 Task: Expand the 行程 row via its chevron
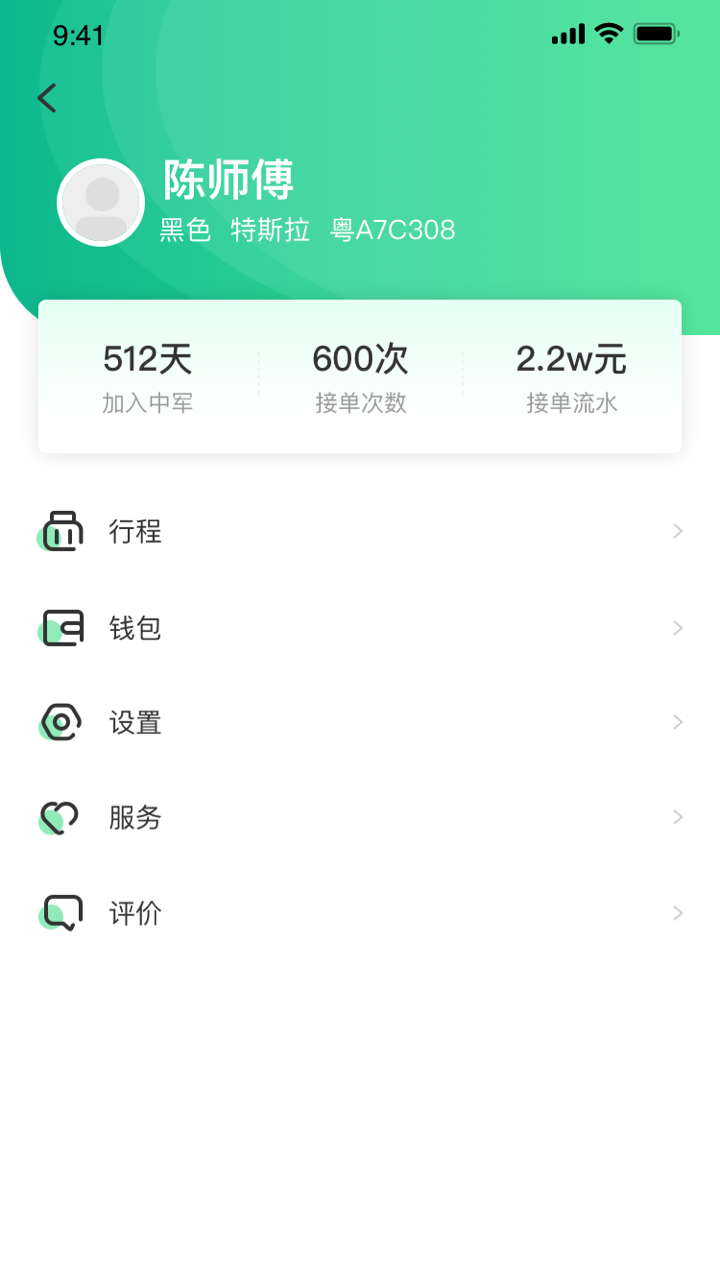[x=676, y=531]
